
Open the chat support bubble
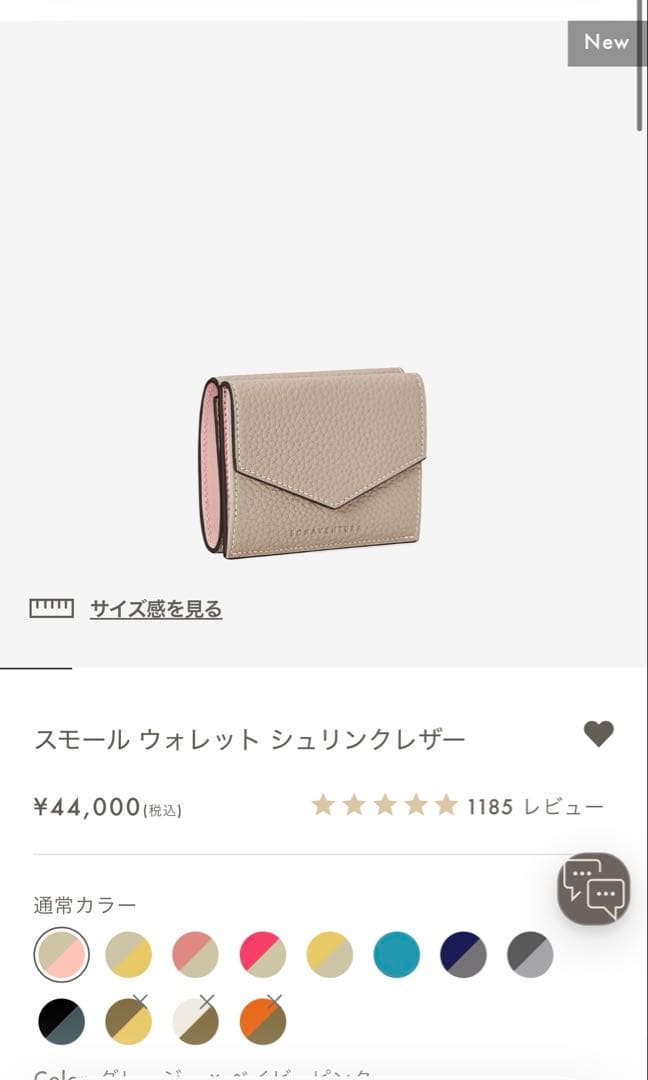[593, 888]
